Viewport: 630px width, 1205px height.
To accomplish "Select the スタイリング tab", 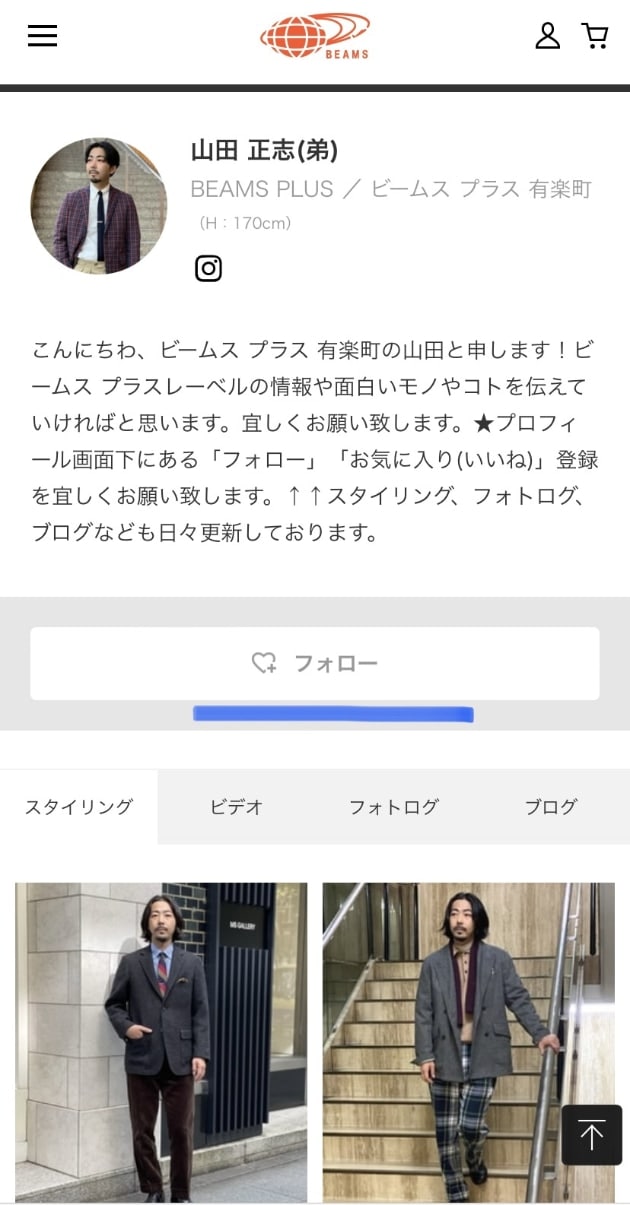I will click(79, 807).
